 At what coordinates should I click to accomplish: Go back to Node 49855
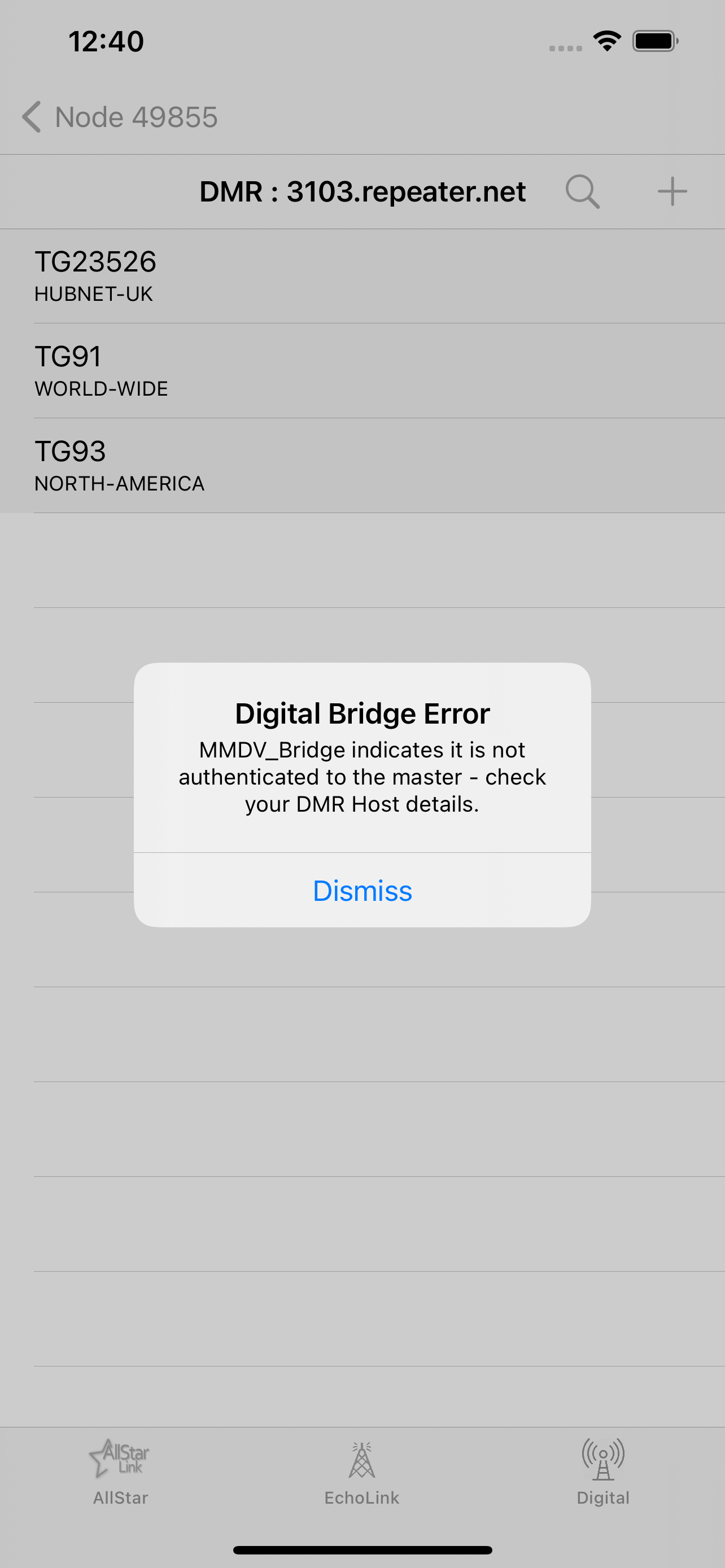pos(120,117)
